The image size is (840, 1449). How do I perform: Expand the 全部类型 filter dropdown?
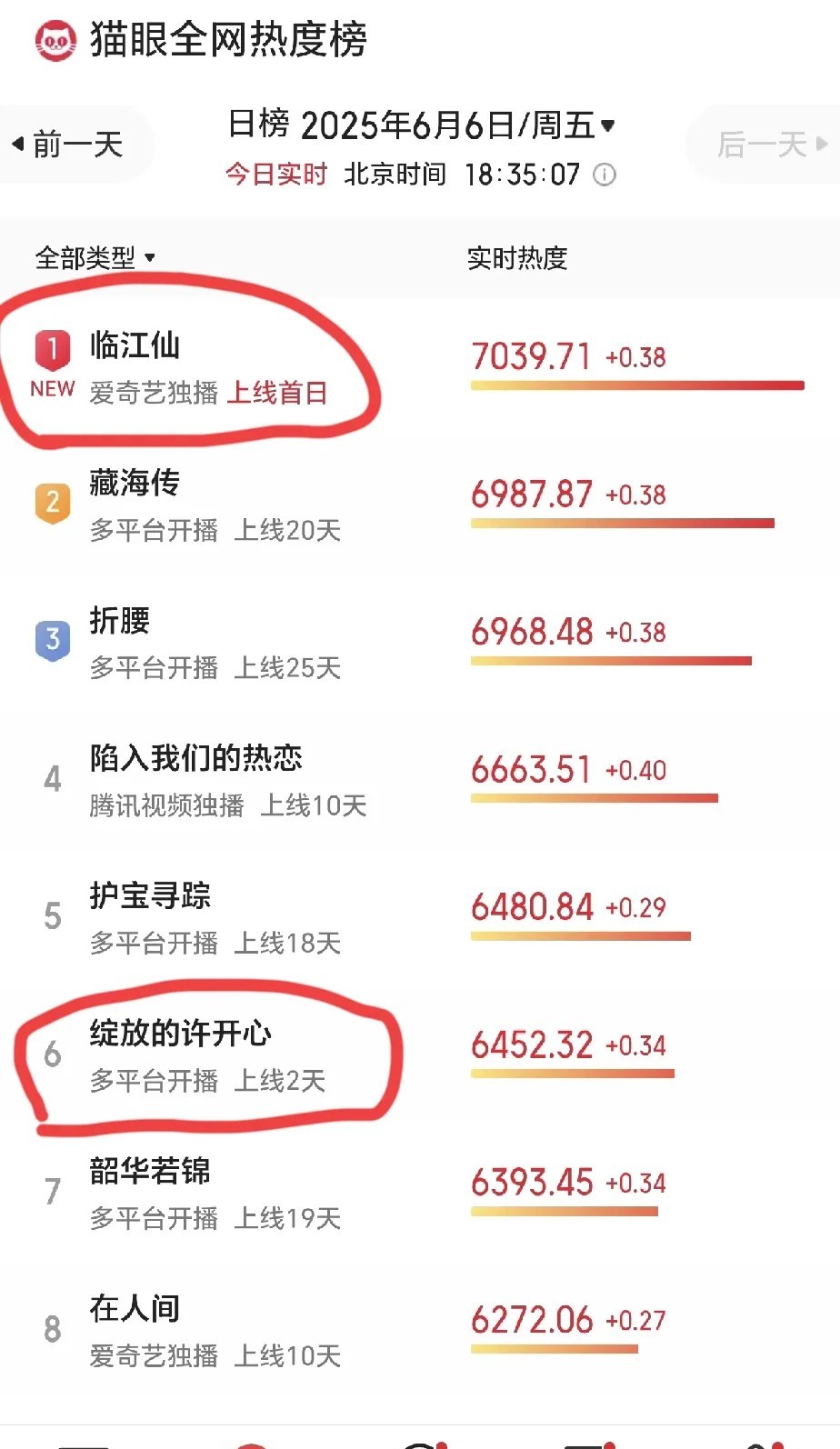95,258
